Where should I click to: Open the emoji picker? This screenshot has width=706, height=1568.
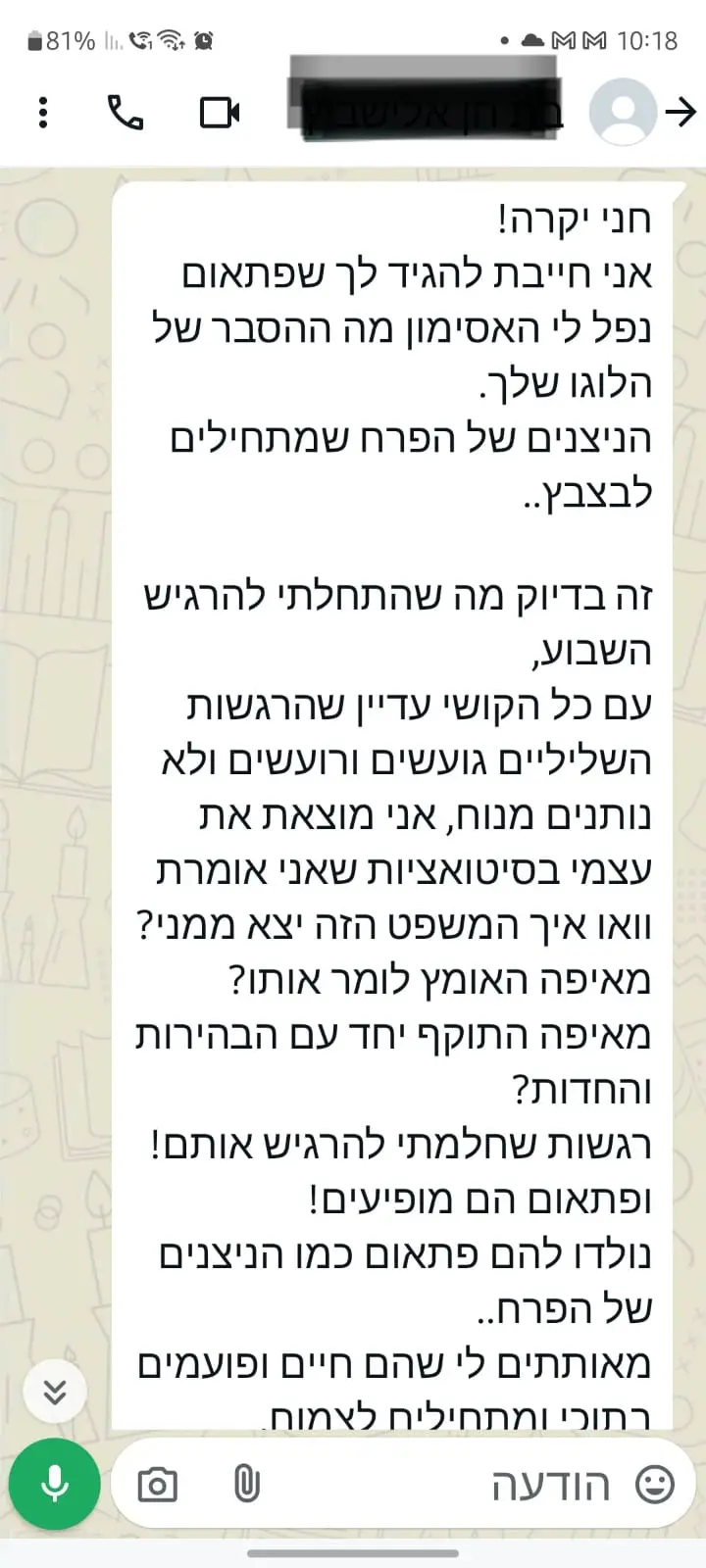pyautogui.click(x=654, y=1485)
